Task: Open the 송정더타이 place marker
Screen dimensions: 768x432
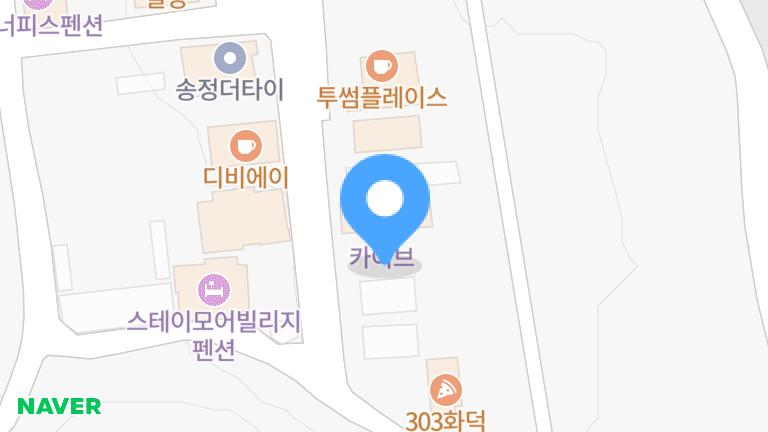Action: (x=230, y=57)
